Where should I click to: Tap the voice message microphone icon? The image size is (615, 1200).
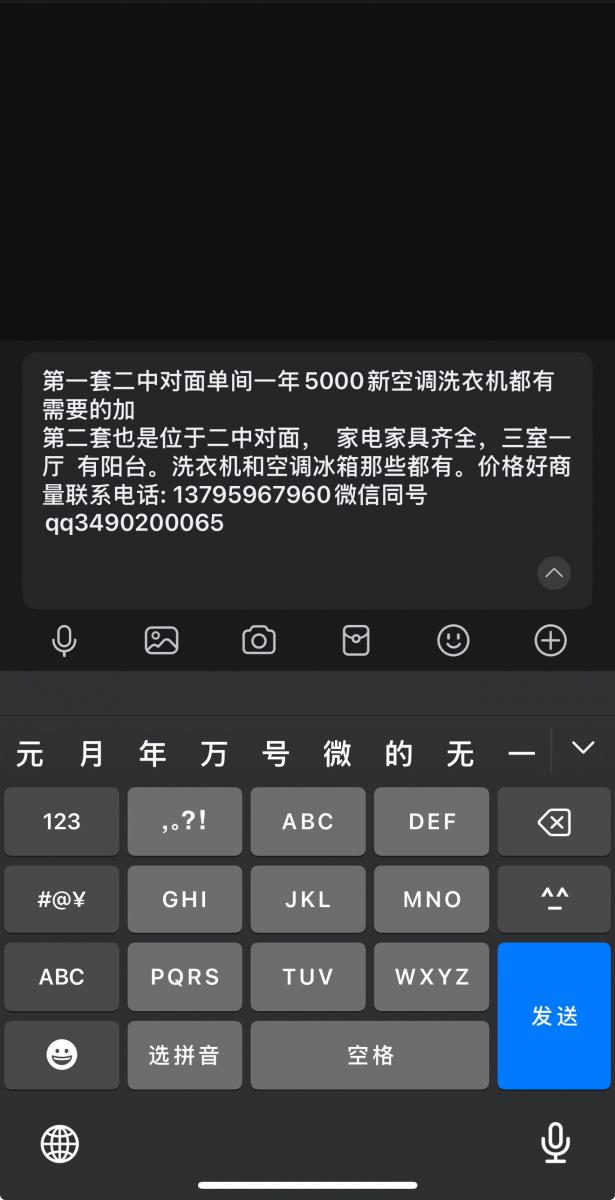64,641
